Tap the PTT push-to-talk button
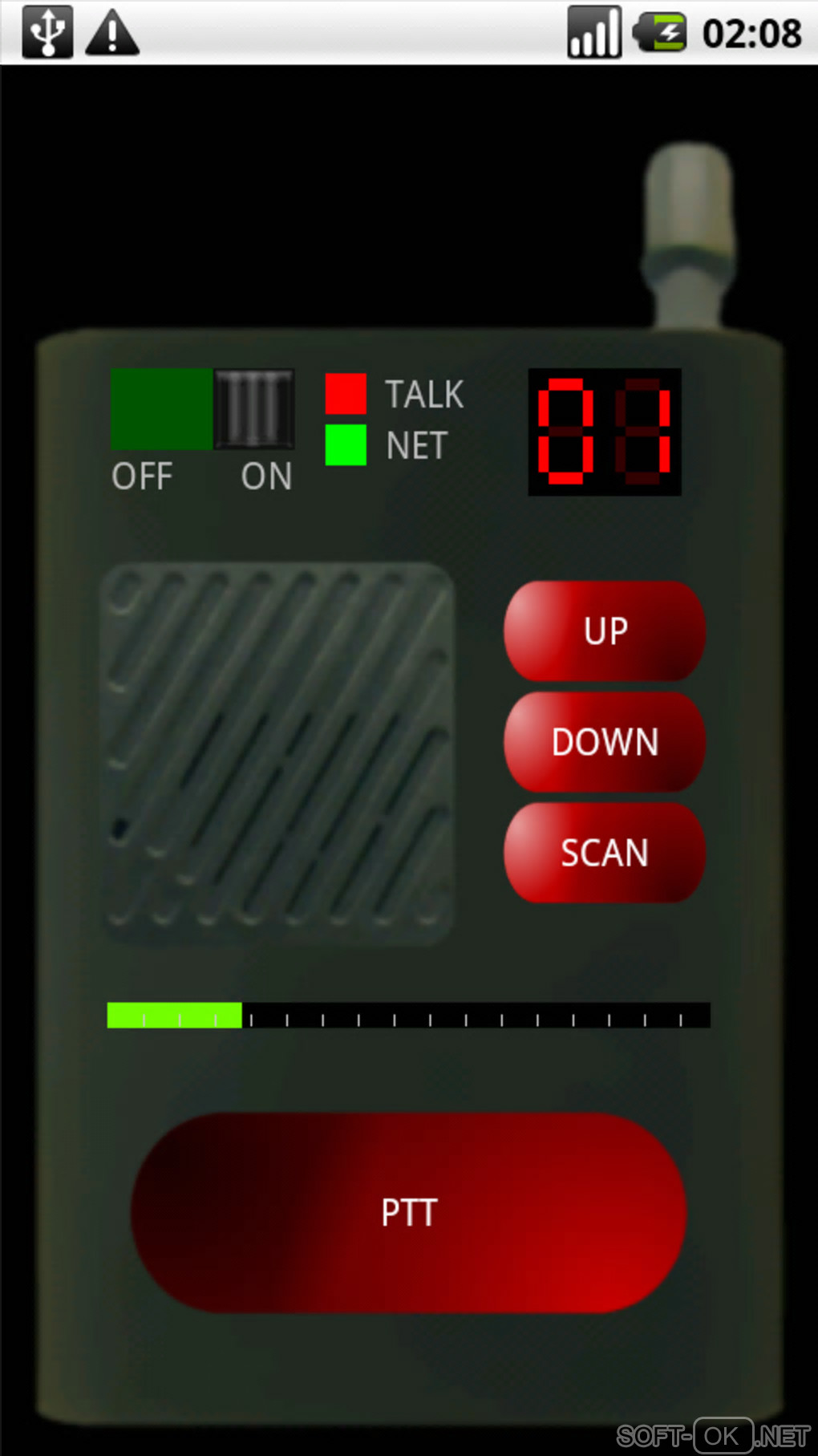This screenshot has width=818, height=1456. (408, 1212)
